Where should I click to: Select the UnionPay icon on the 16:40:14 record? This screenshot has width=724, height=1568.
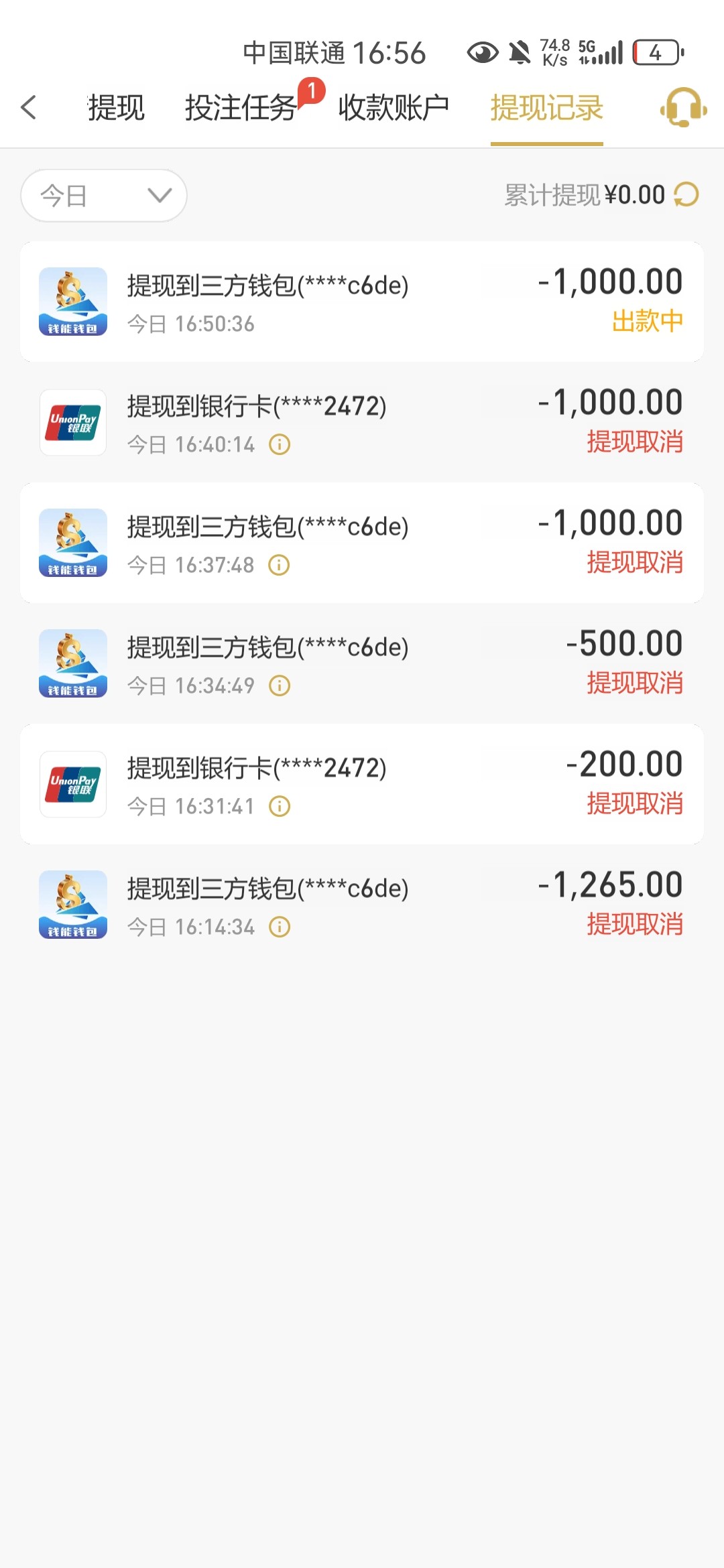pos(72,422)
